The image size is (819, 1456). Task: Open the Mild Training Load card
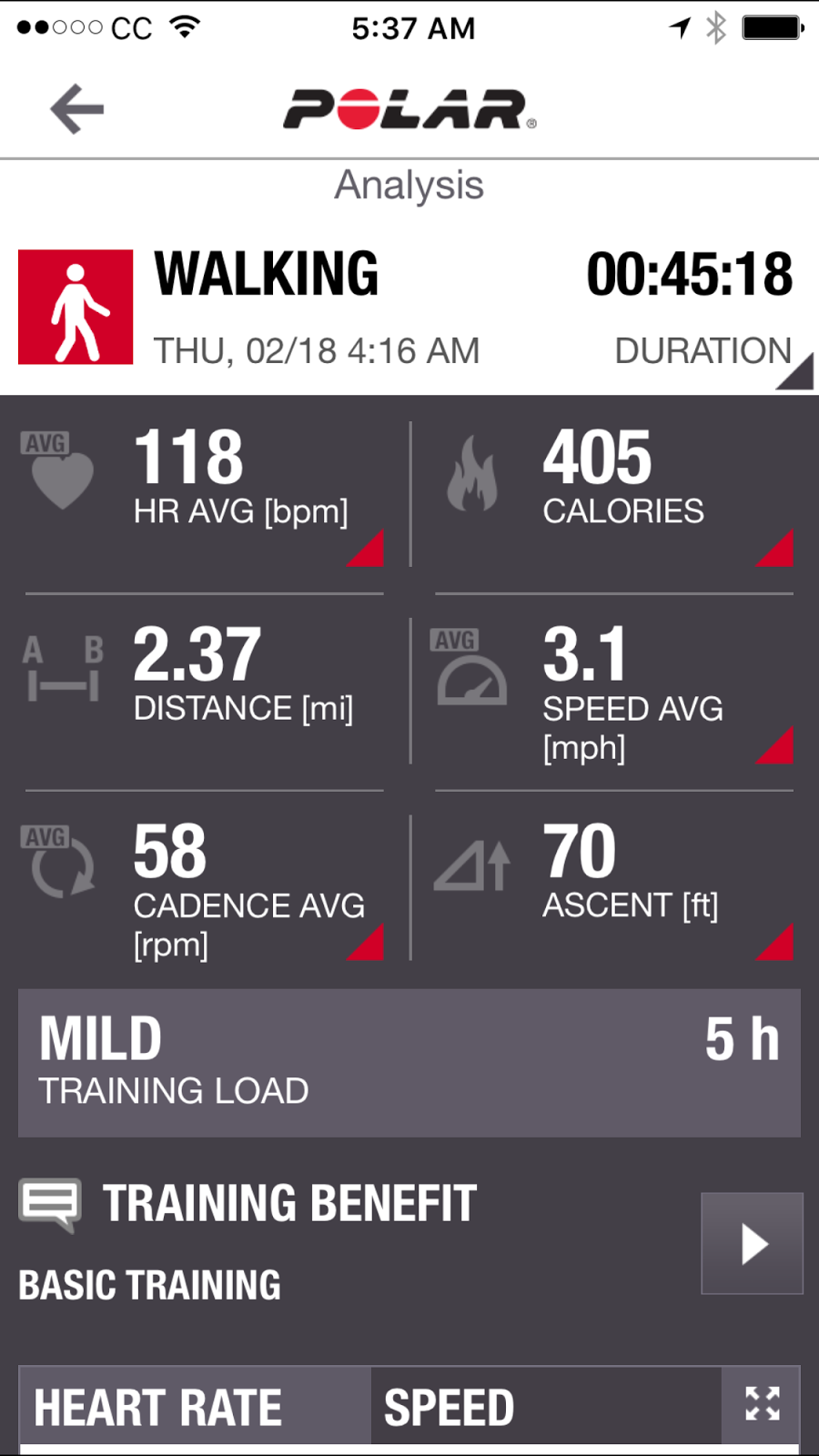point(409,1063)
